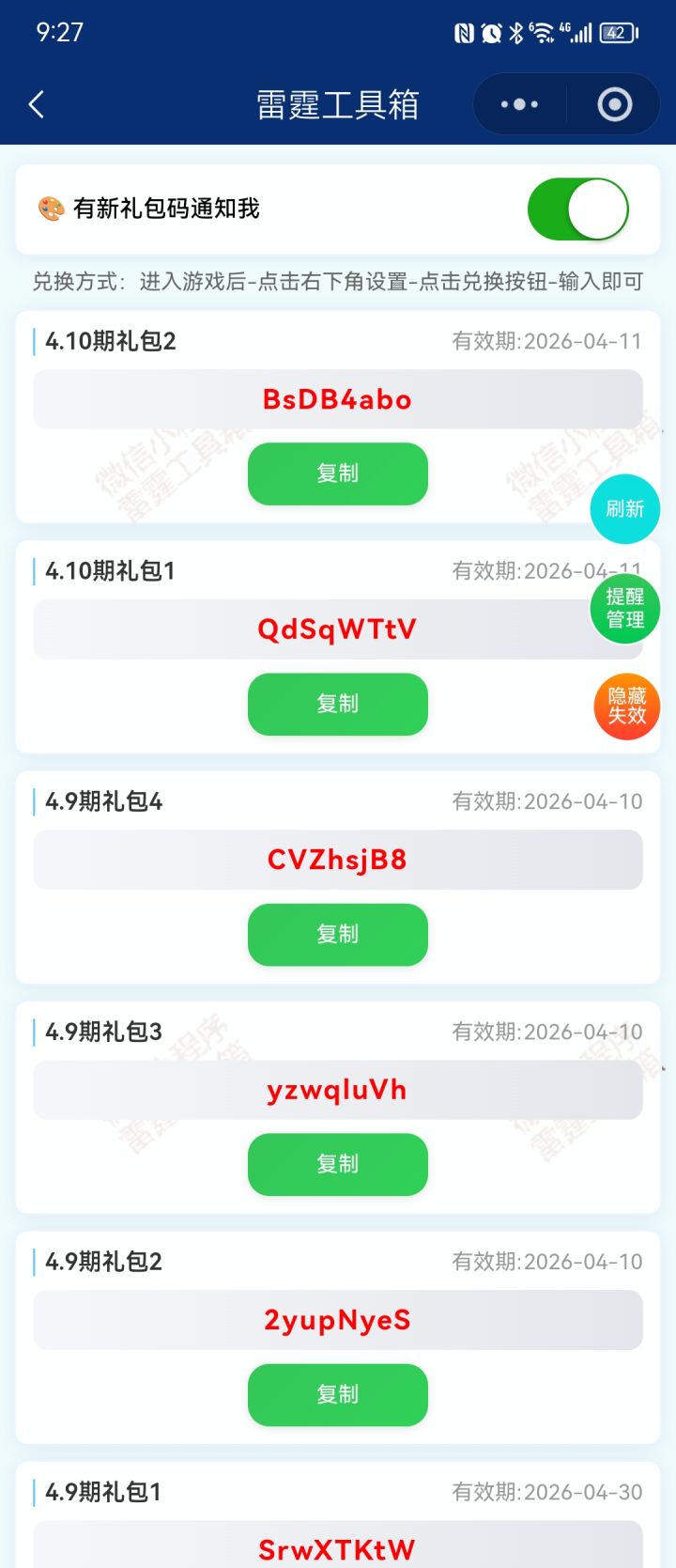Select the 雷霆工具箱 title bar
Viewport: 676px width, 1568px height.
pos(338,104)
